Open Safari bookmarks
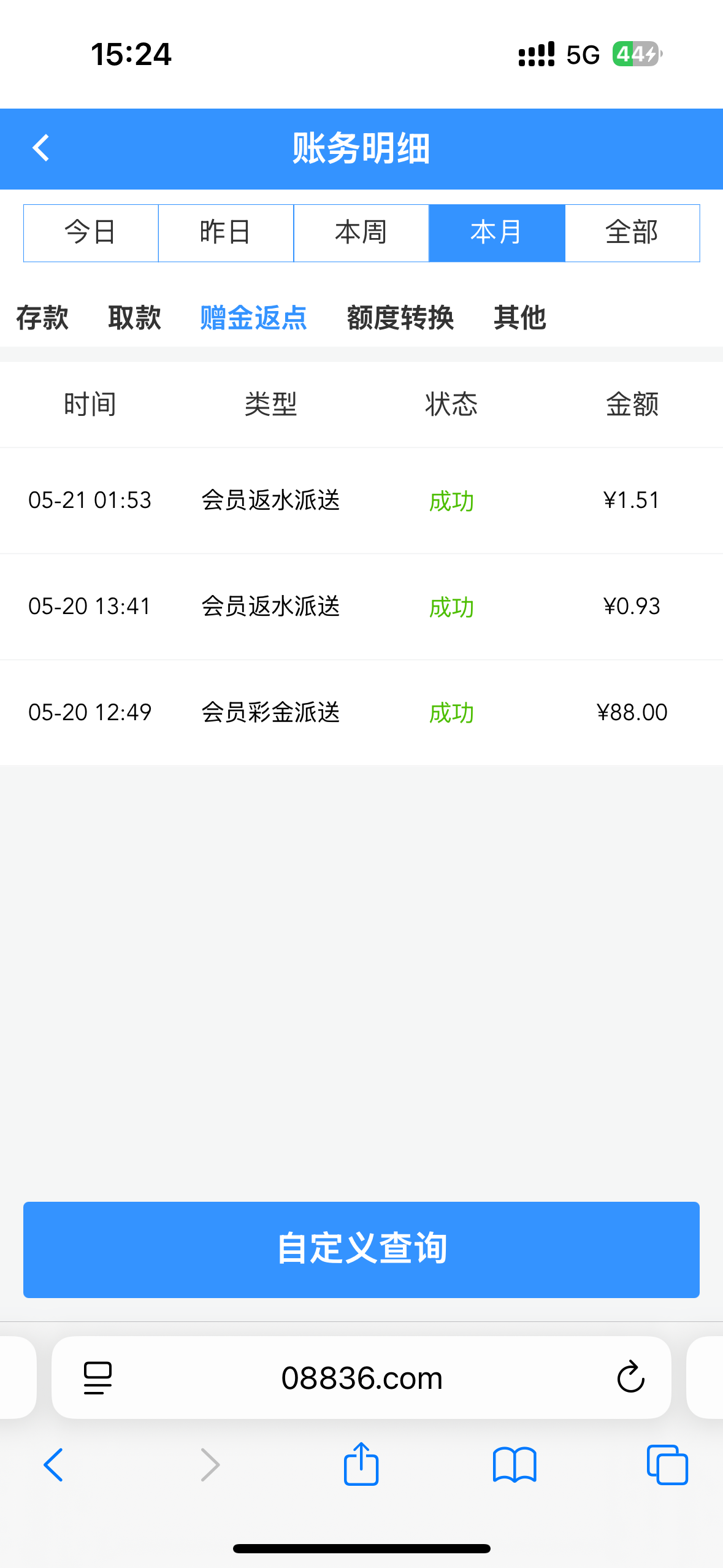The height and width of the screenshot is (1568, 723). click(x=515, y=1465)
